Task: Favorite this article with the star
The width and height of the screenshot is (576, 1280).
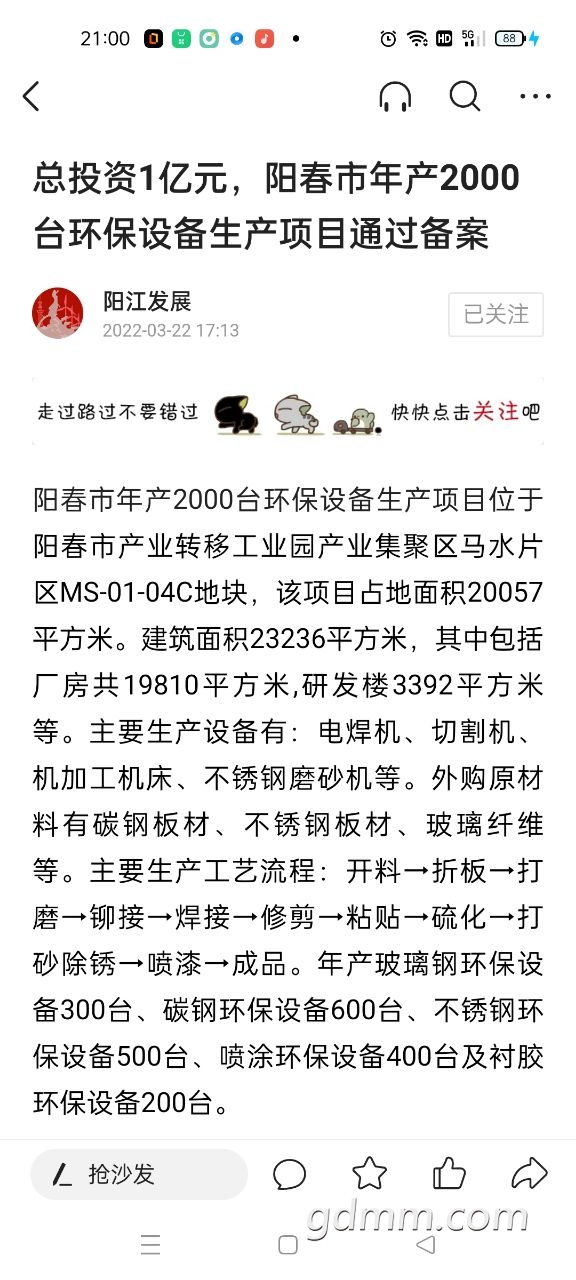Action: (369, 1173)
